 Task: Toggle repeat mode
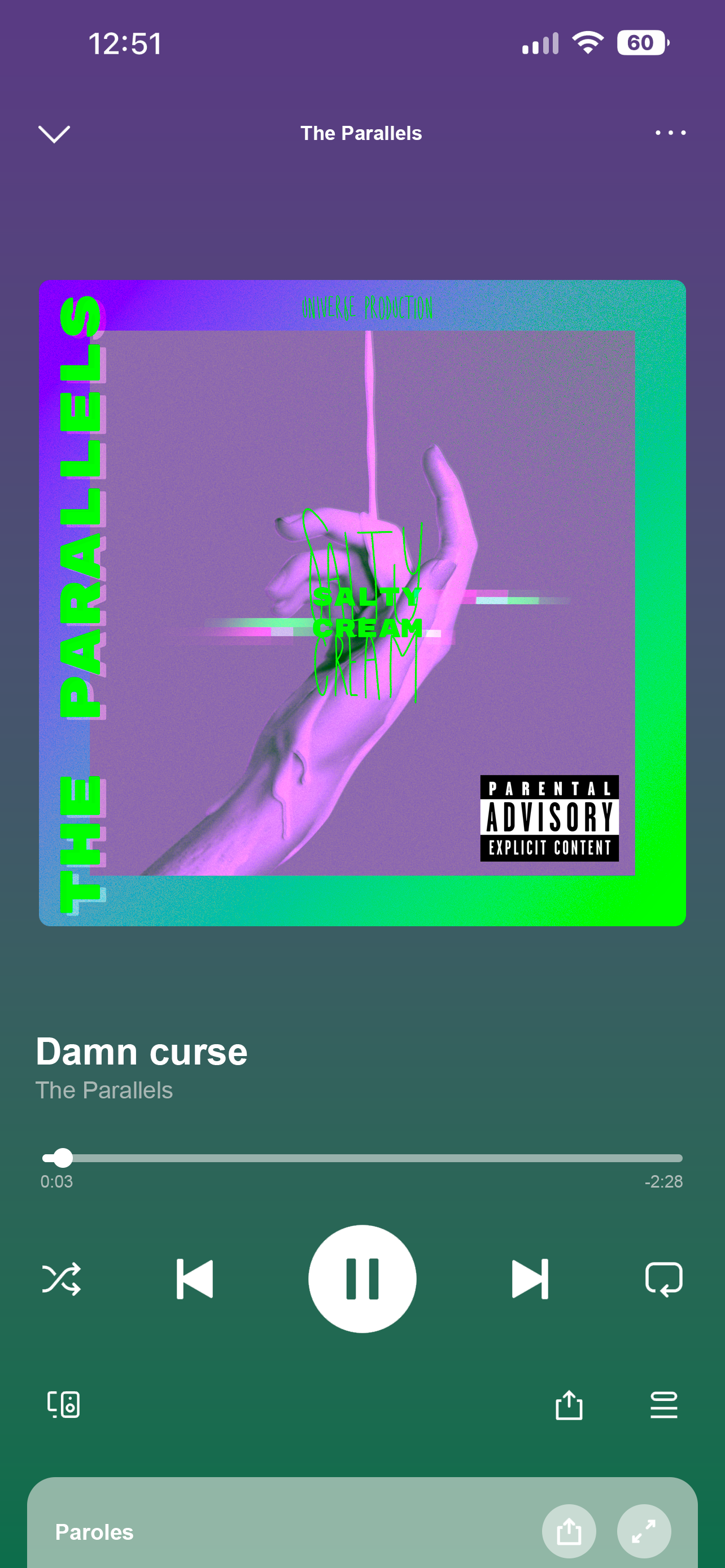(x=663, y=1279)
